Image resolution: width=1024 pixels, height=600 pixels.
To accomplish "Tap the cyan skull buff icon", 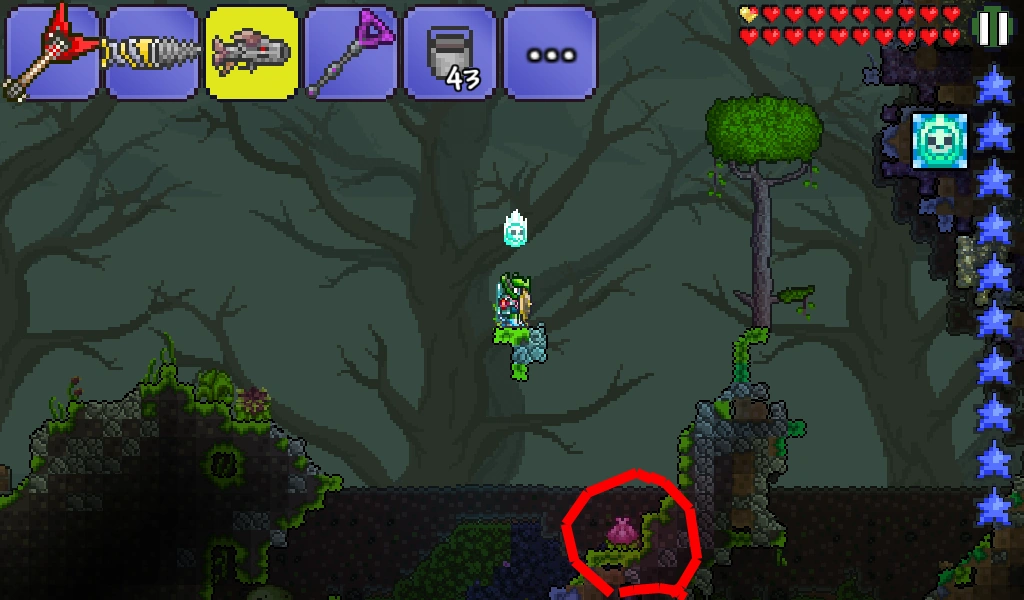I will pos(939,140).
